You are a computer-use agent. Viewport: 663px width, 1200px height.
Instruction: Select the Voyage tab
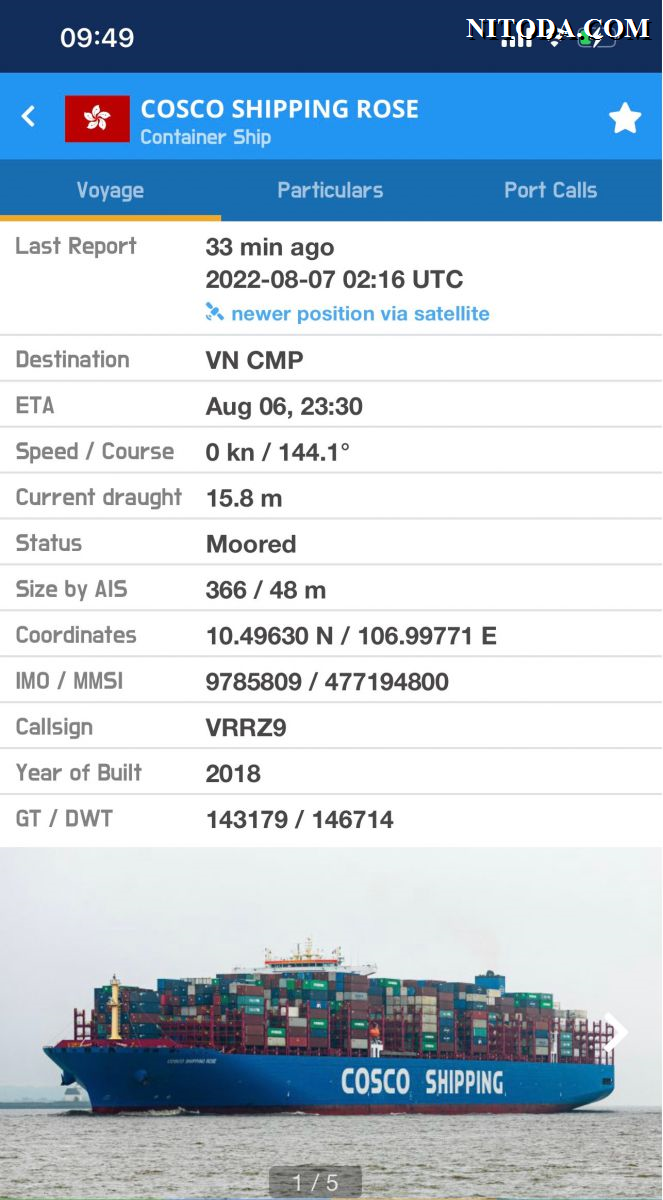pos(110,190)
